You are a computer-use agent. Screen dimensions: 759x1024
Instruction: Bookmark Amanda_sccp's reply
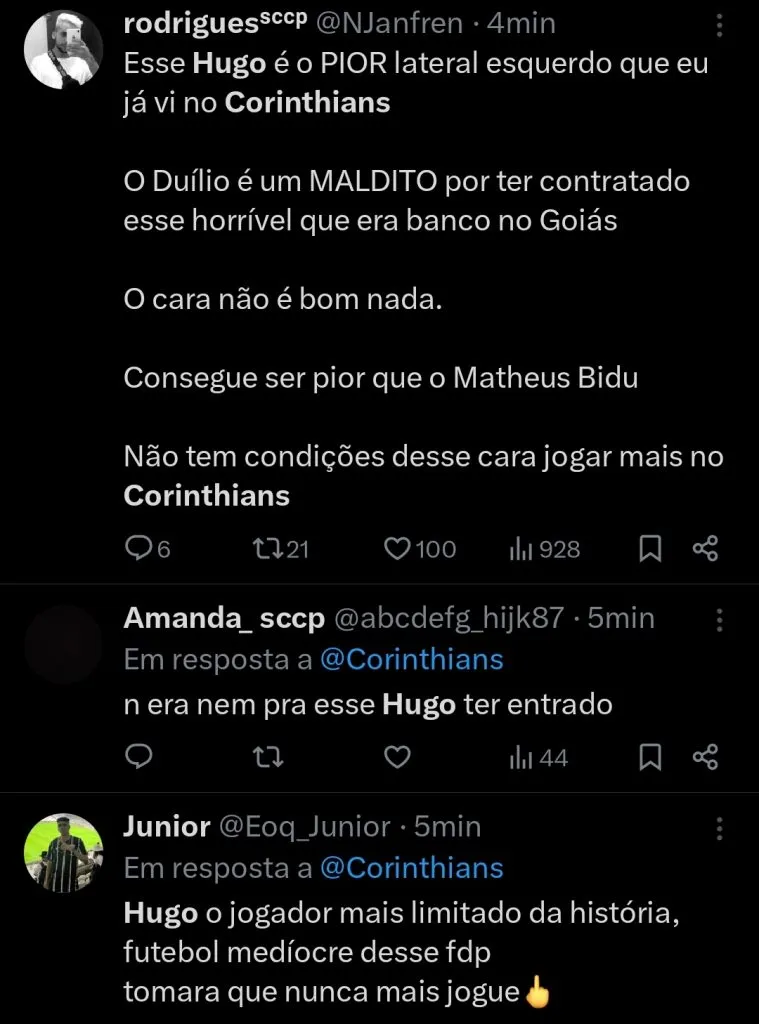point(649,757)
